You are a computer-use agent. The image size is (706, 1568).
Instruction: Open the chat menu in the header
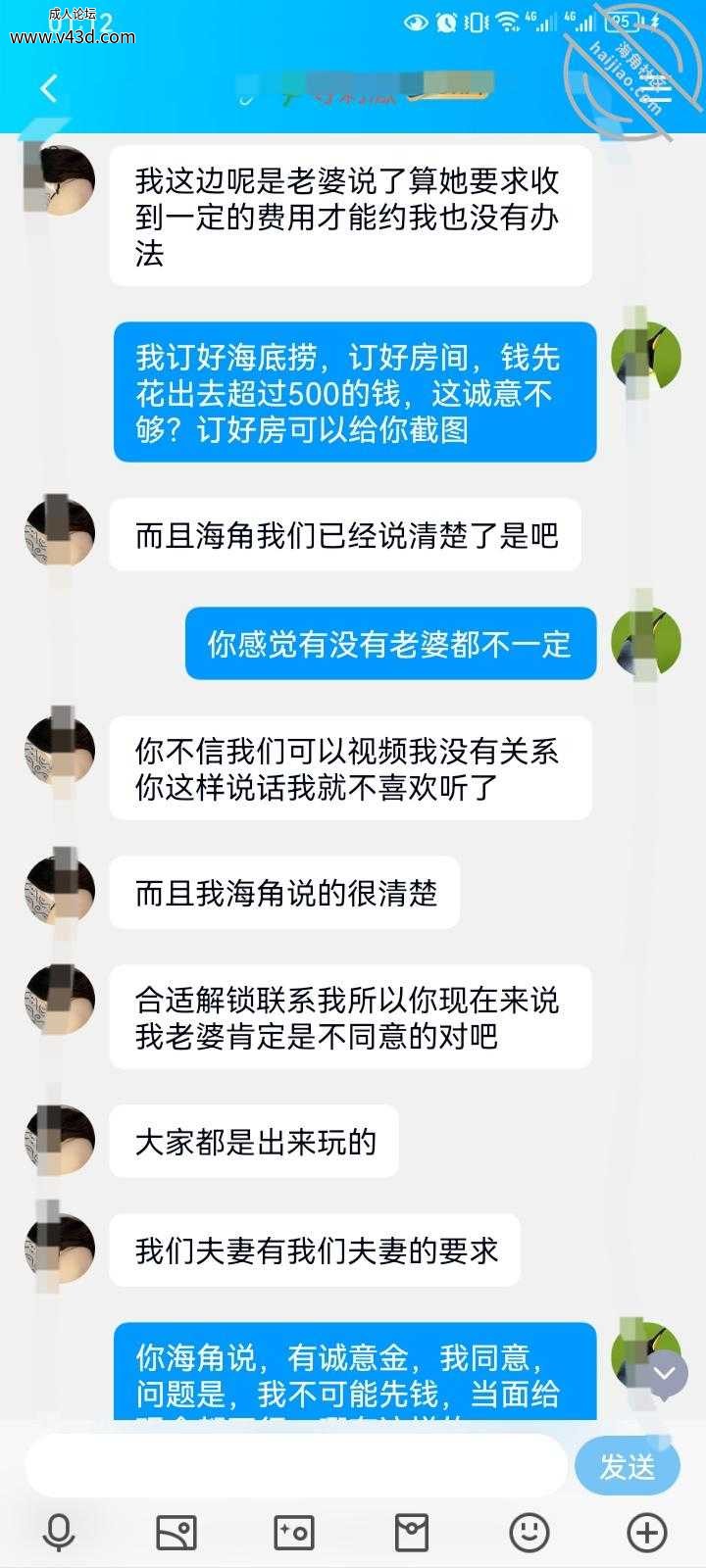[x=658, y=90]
